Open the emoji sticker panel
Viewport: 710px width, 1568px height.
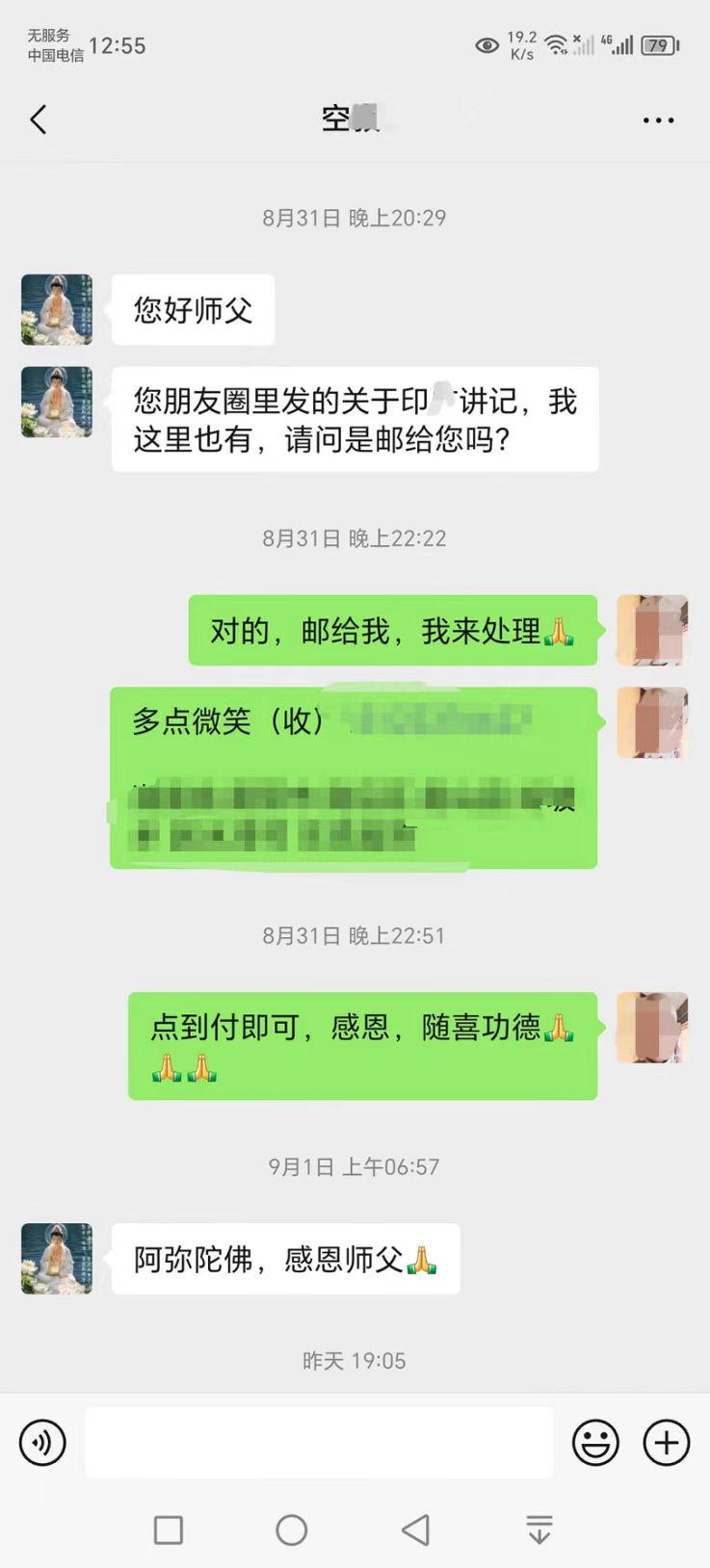pyautogui.click(x=595, y=1442)
